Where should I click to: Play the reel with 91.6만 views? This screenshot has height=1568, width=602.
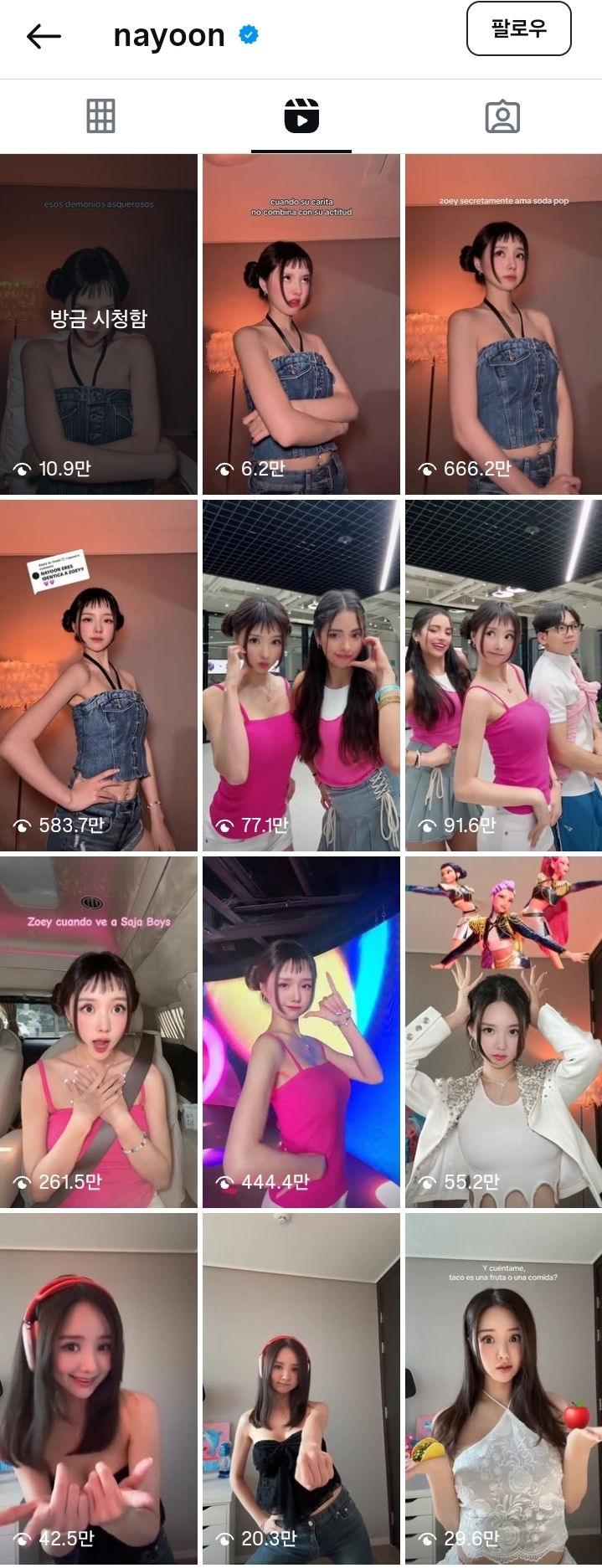[x=503, y=676]
